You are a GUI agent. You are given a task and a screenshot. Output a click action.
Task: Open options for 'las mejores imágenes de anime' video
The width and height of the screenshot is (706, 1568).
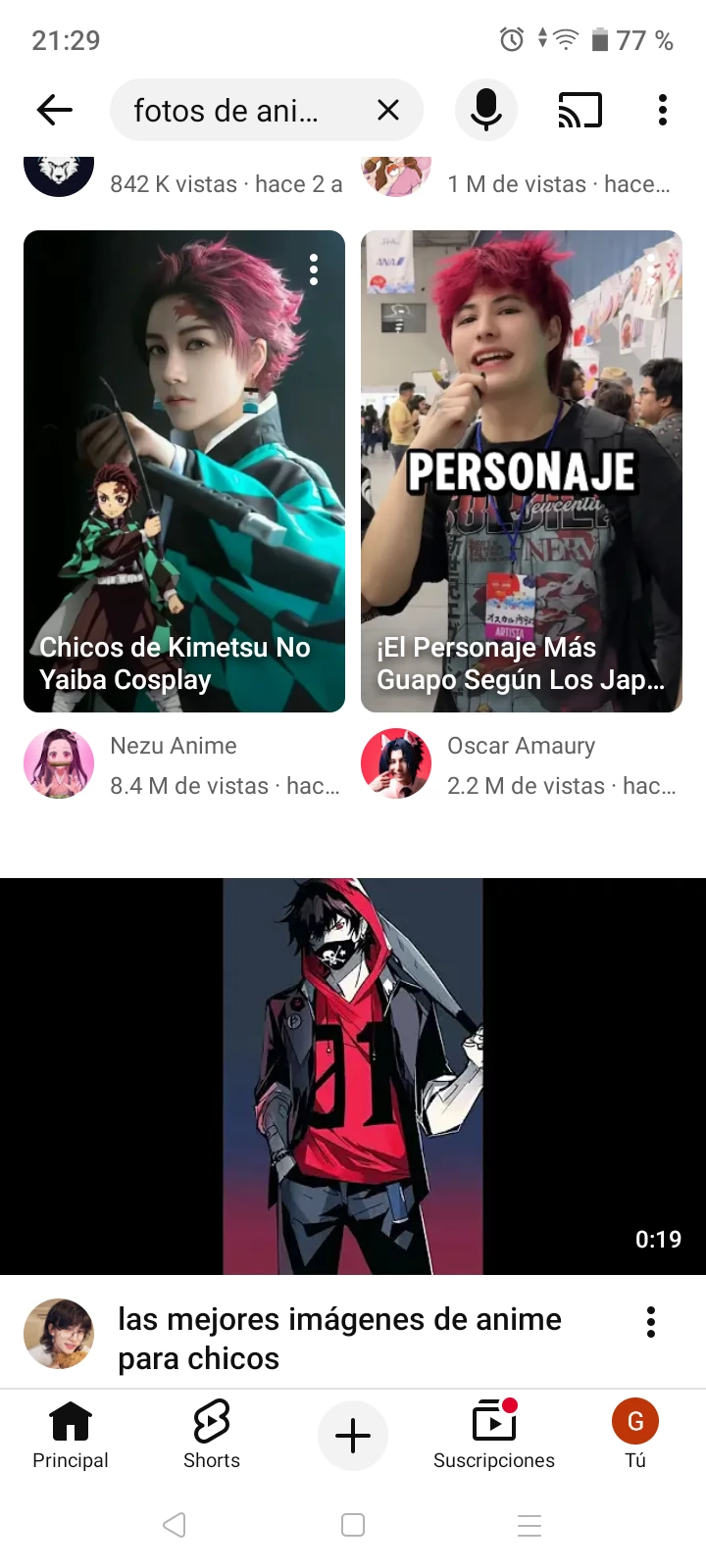point(650,1322)
